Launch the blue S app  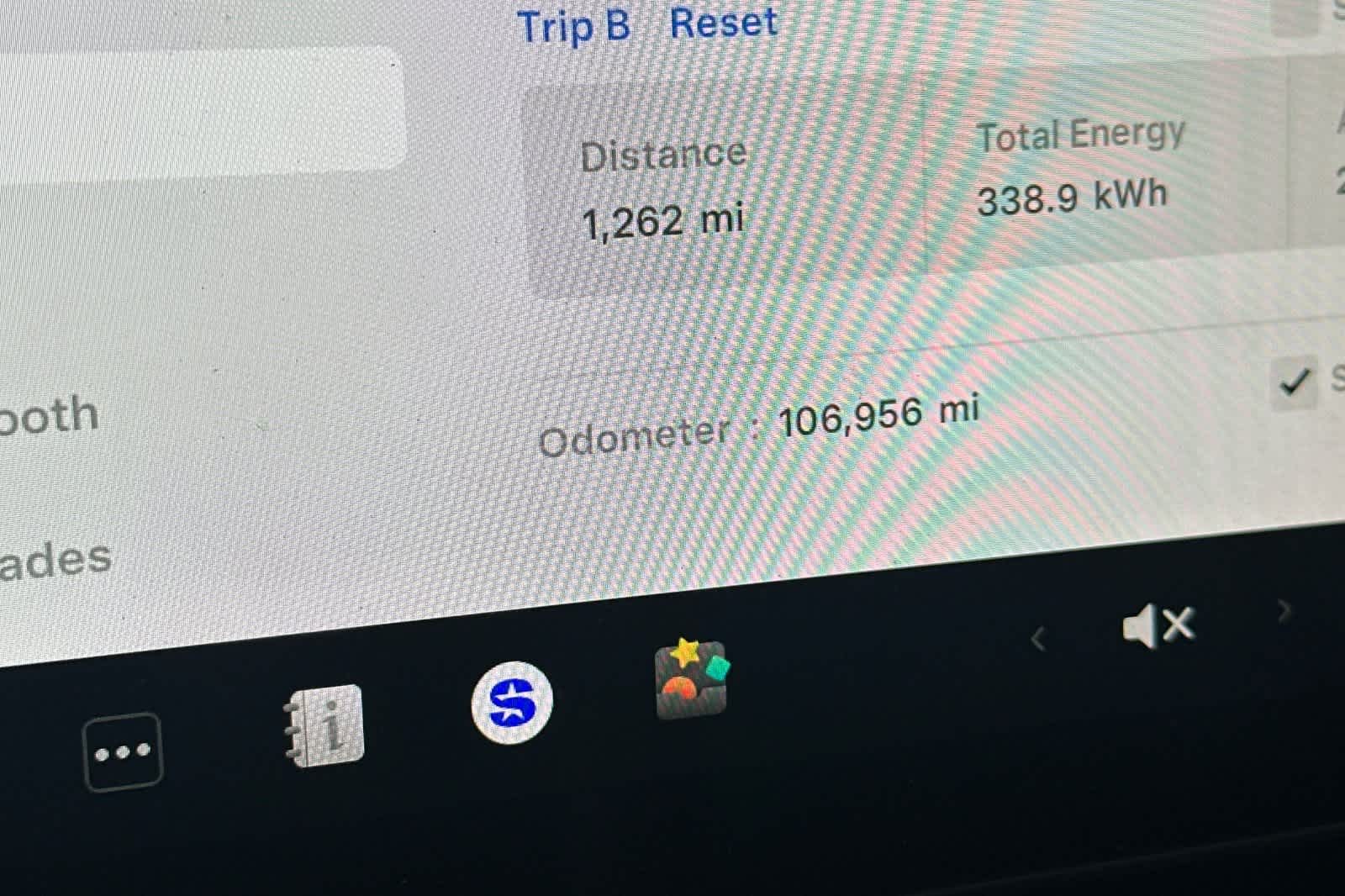[512, 702]
